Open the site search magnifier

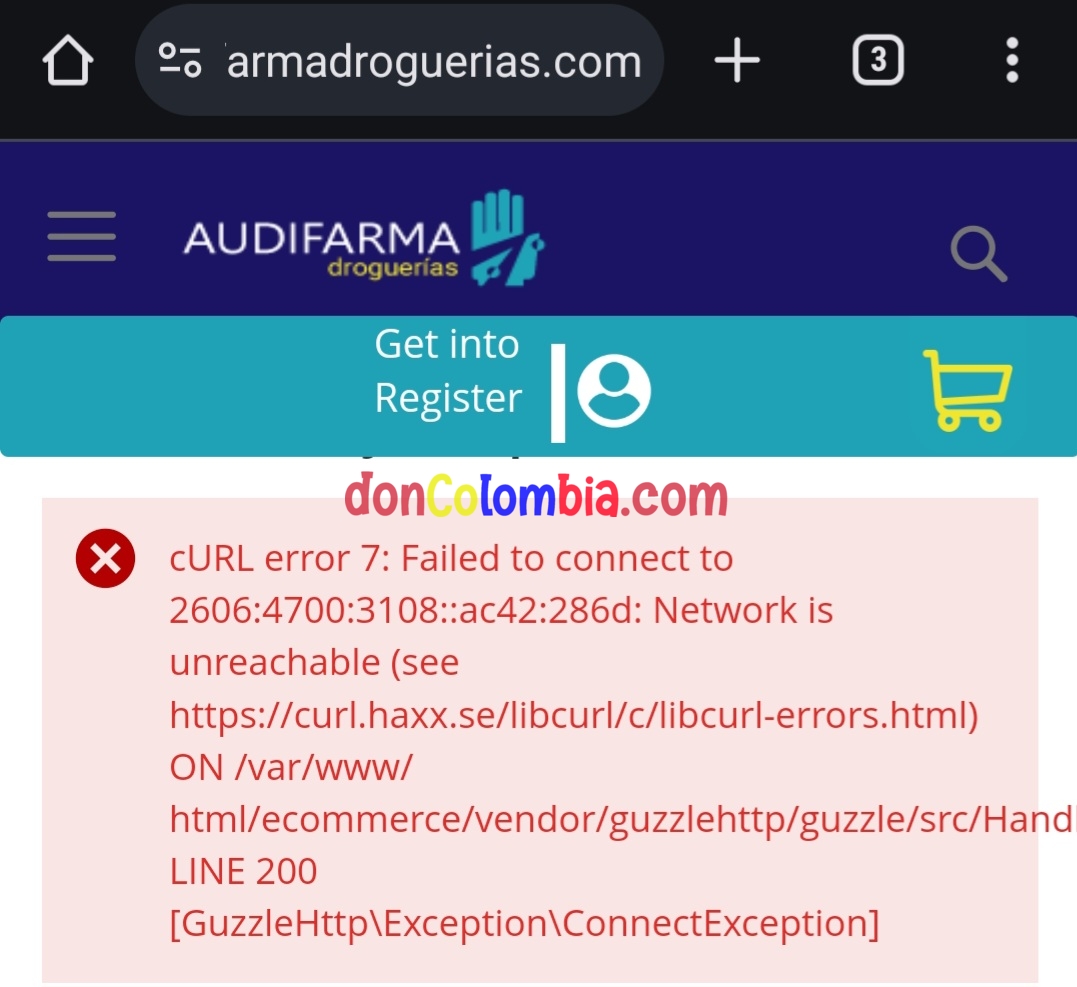point(977,253)
